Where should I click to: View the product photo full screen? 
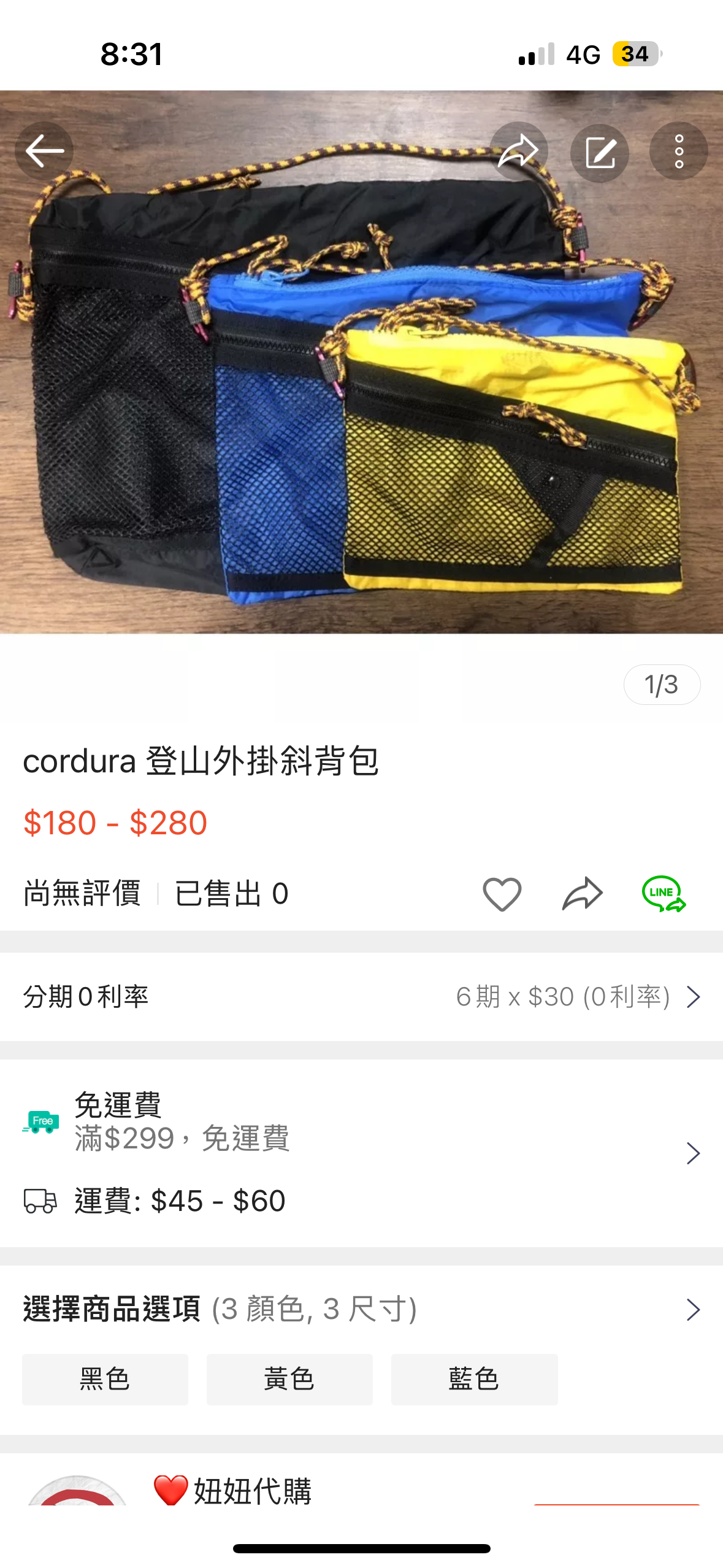361,393
